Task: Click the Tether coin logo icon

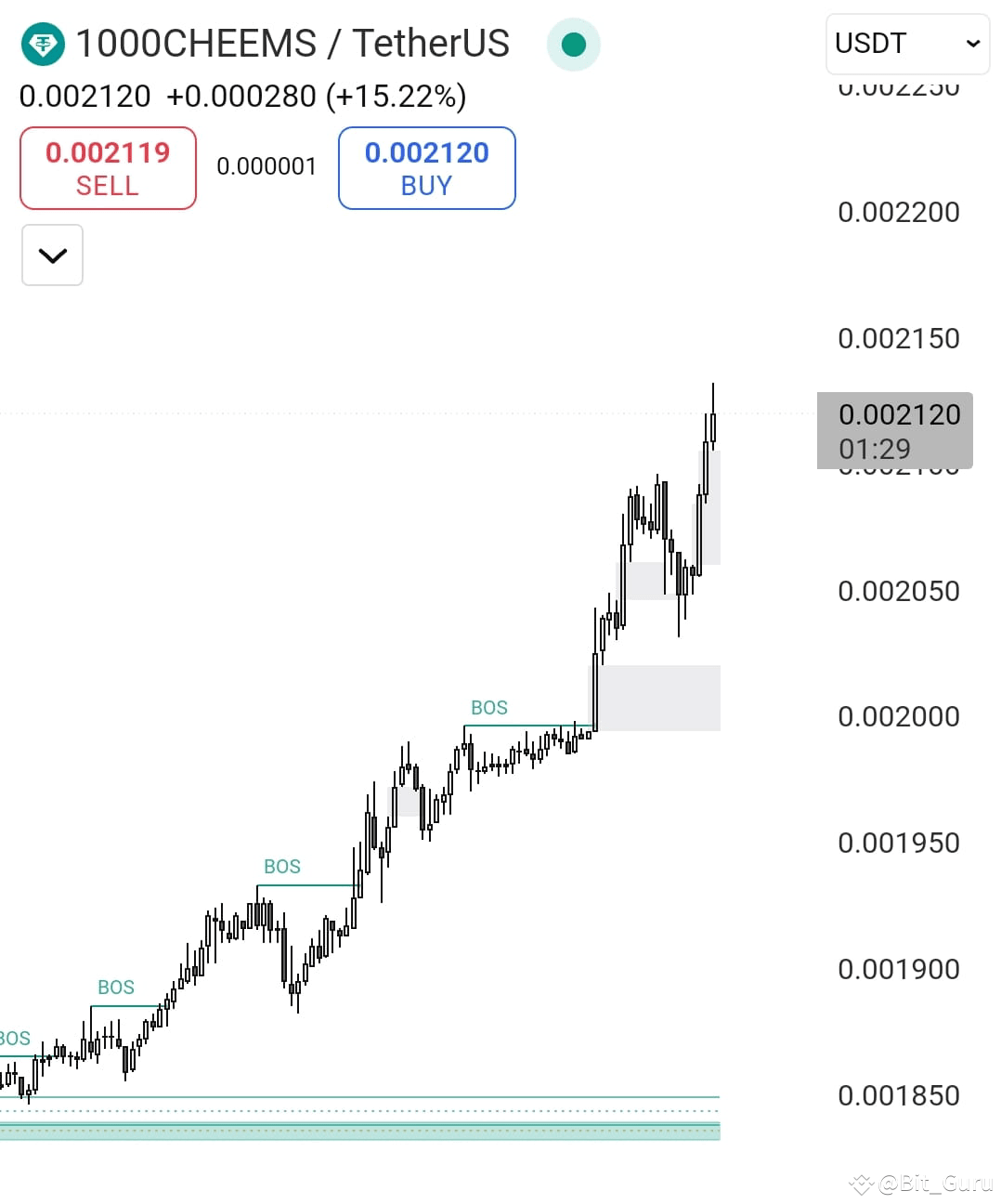Action: point(45,43)
